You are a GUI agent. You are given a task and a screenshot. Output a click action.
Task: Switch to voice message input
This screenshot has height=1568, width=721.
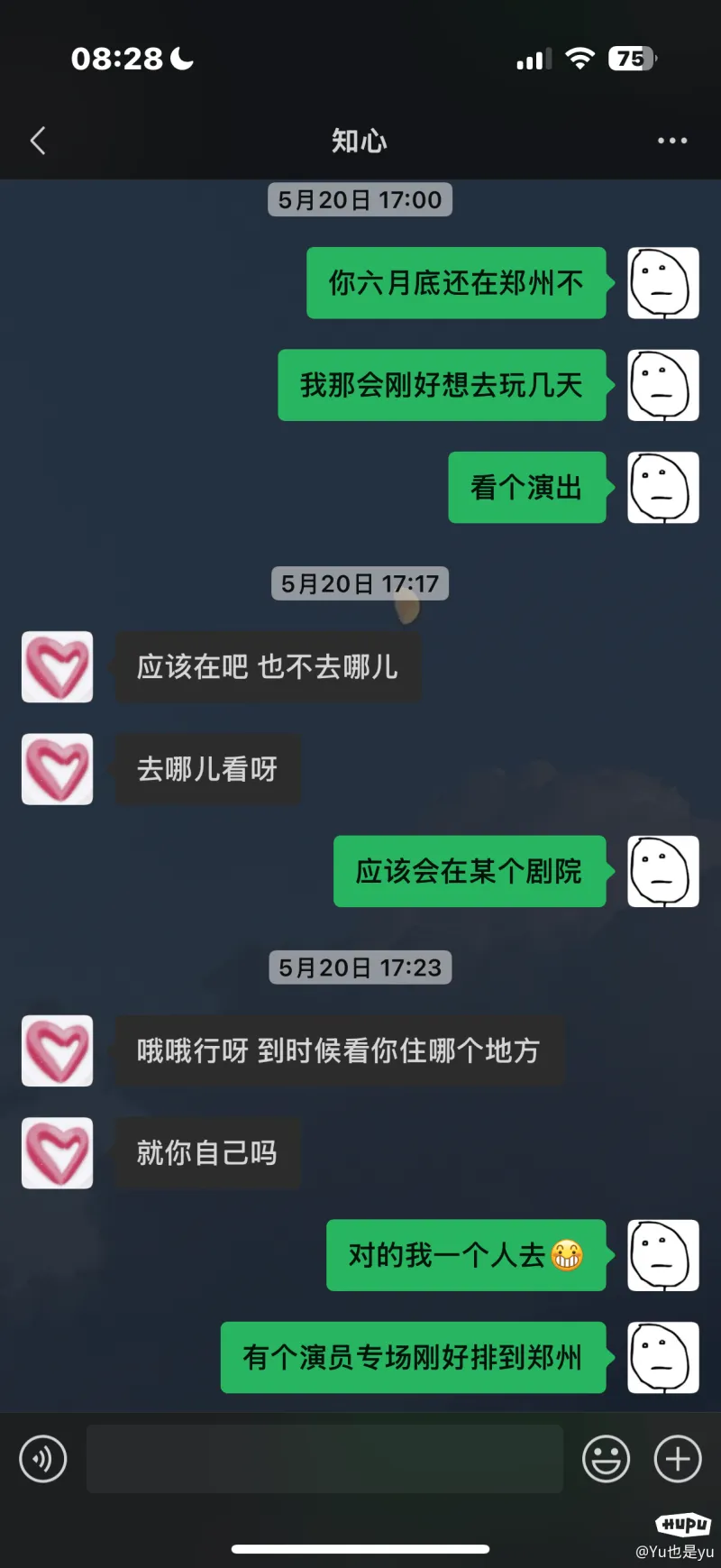coord(43,1458)
